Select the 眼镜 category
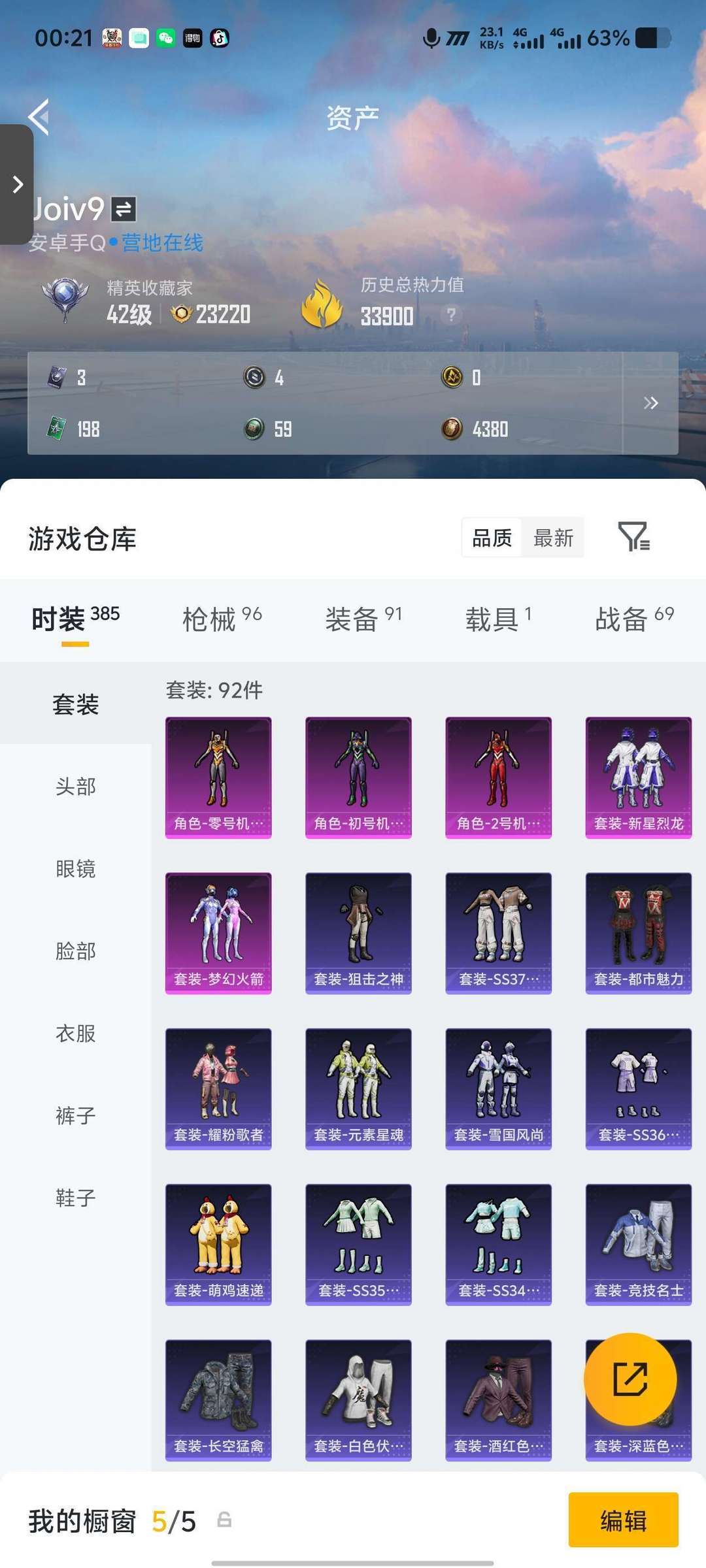706x1568 pixels. (76, 868)
